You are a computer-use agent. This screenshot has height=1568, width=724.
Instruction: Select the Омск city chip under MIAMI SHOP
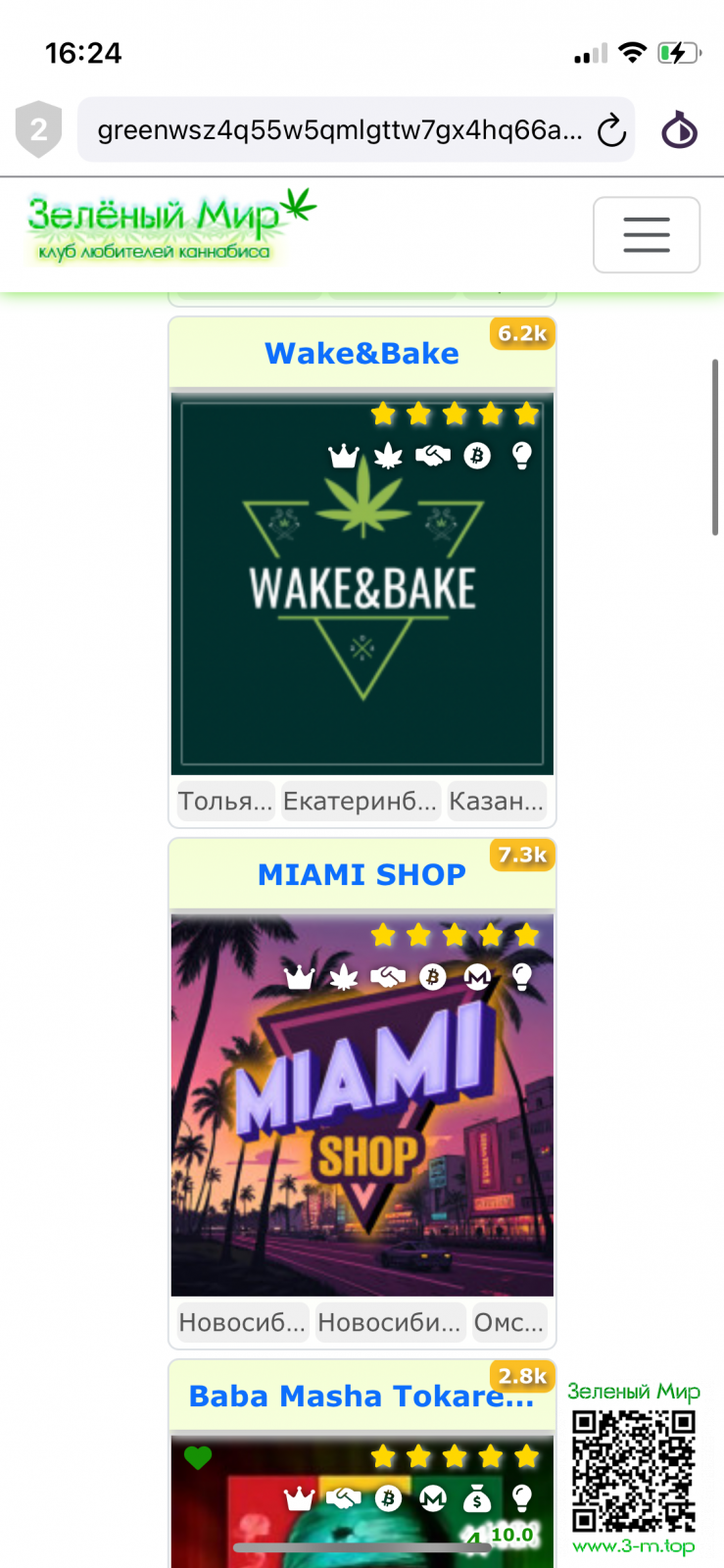tap(508, 1323)
